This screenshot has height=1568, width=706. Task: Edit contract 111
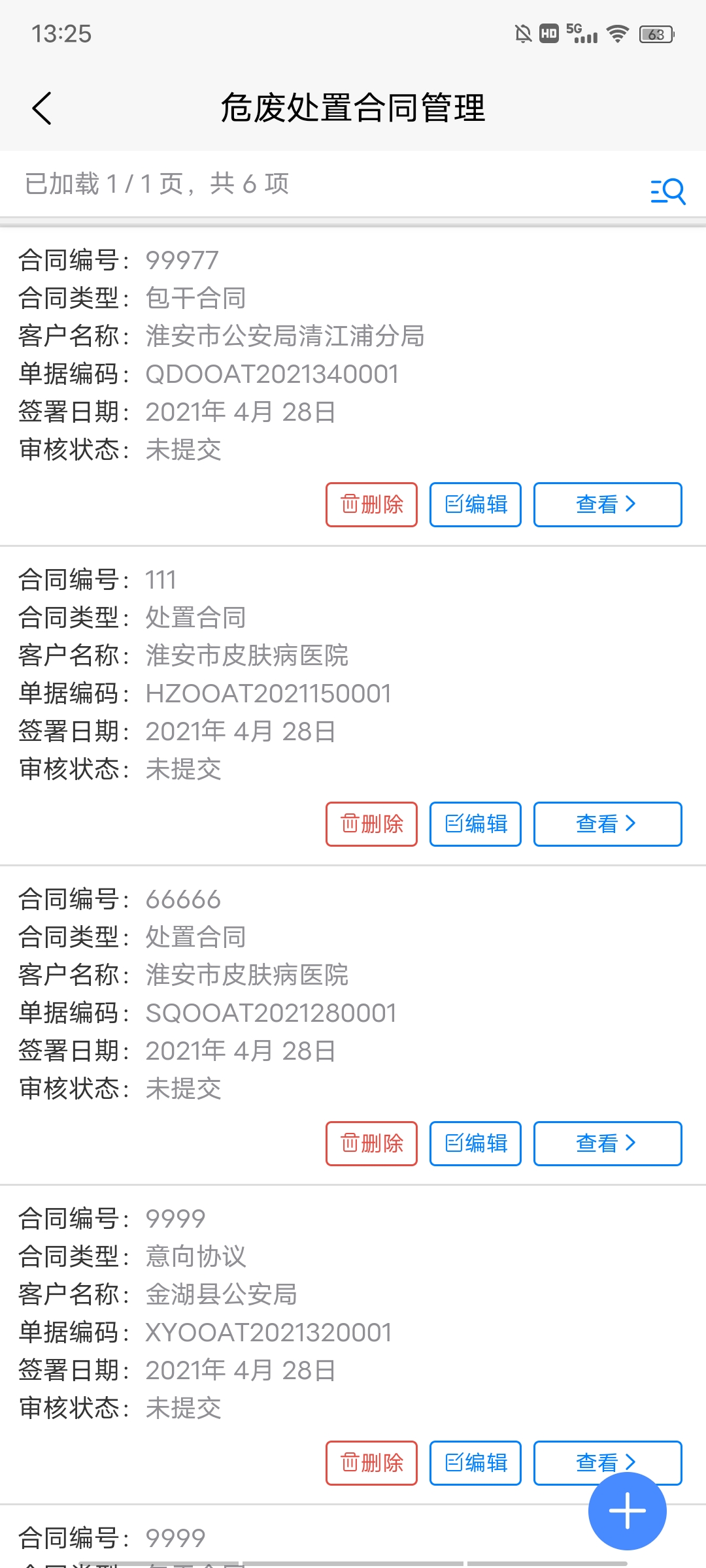(475, 824)
